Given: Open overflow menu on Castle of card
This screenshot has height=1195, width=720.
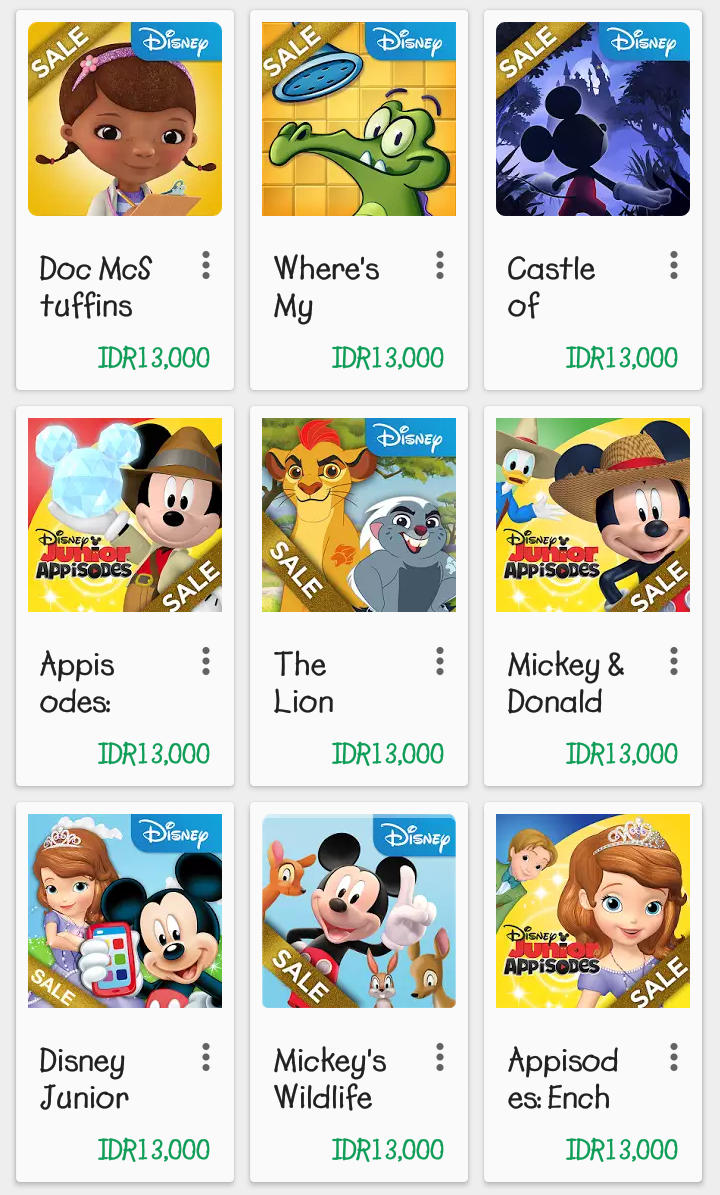Looking at the screenshot, I should (x=674, y=265).
